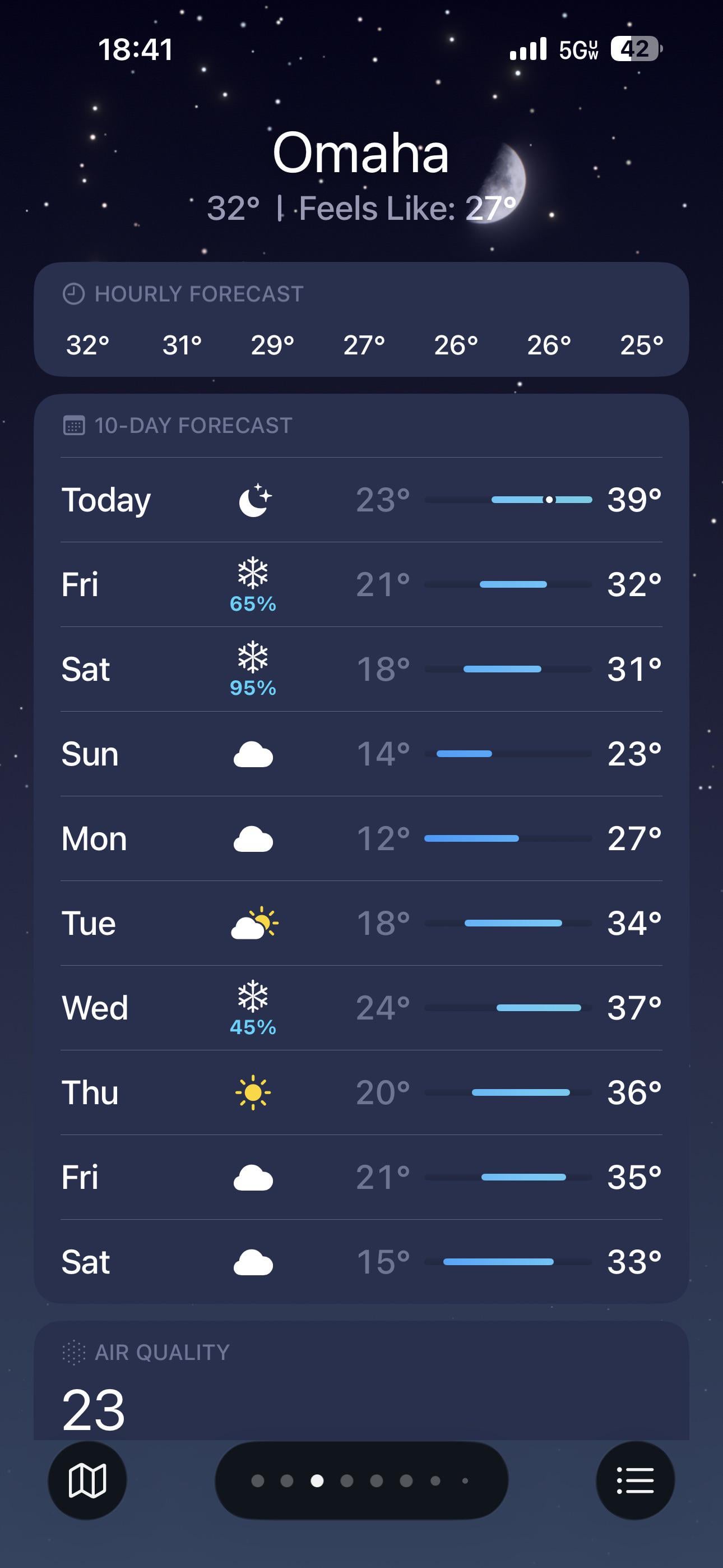Viewport: 723px width, 1568px height.
Task: Tap the location page indicator dots
Action: click(361, 1481)
